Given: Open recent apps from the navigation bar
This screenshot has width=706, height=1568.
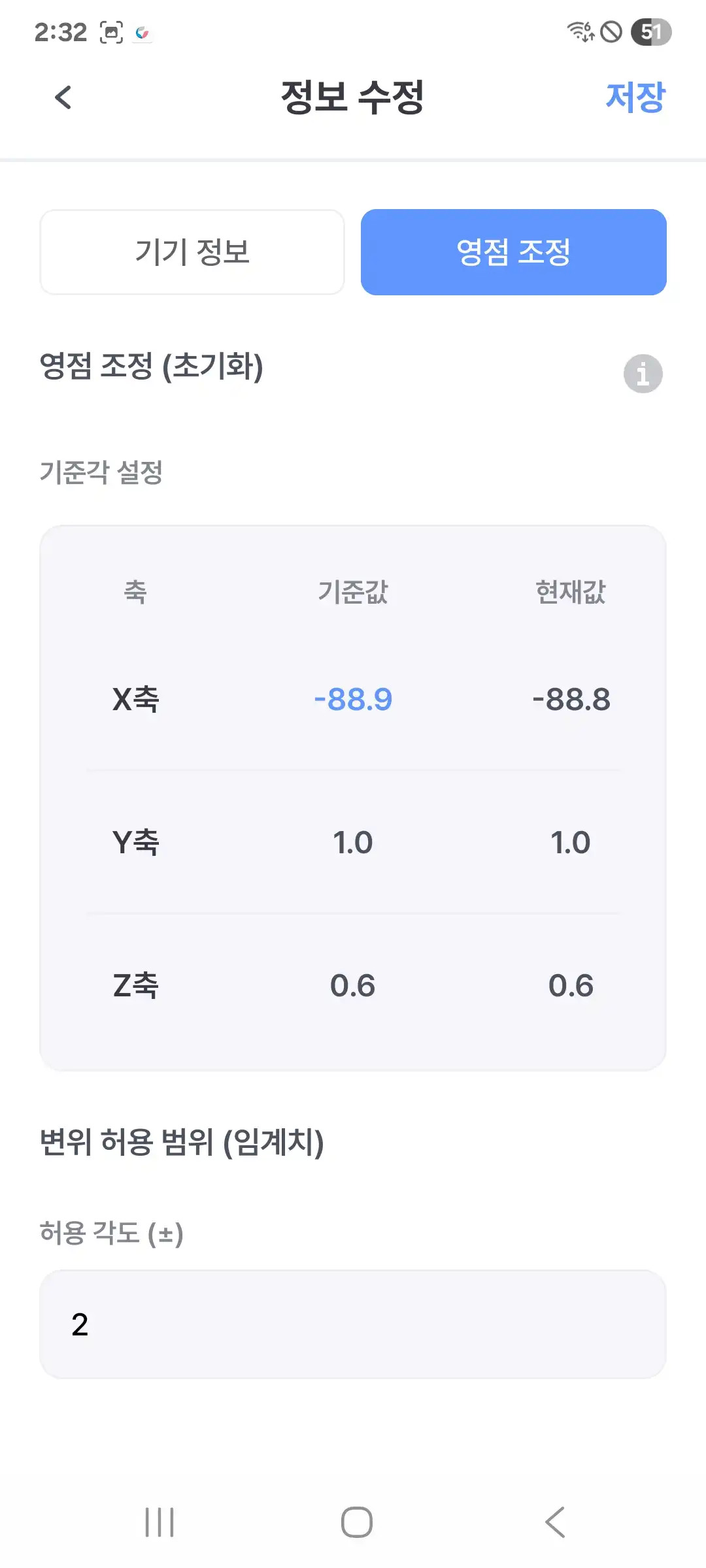Looking at the screenshot, I should 160,1522.
